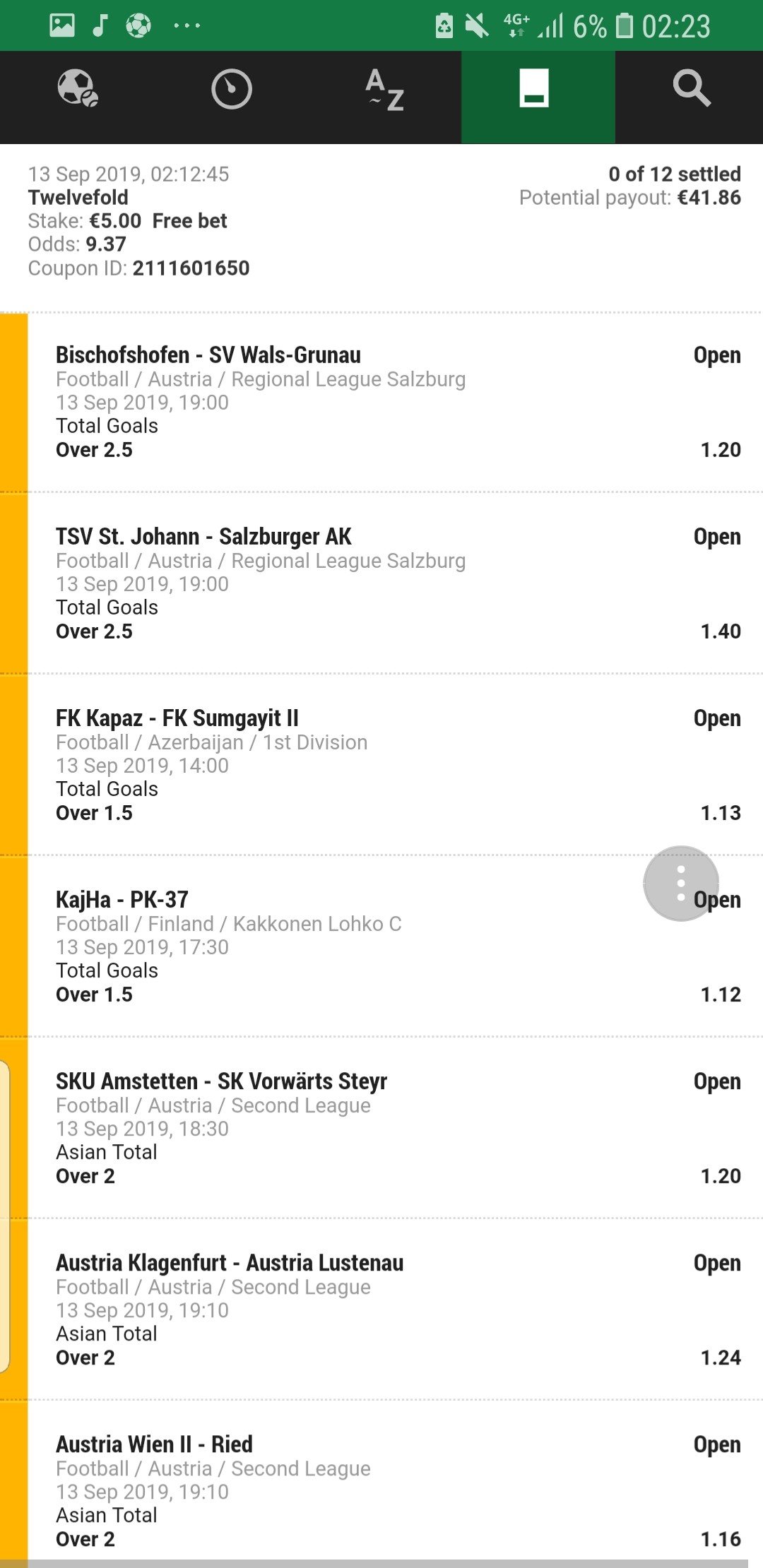Screen dimensions: 763x1568
Task: Open the search magnifier
Action: [690, 90]
